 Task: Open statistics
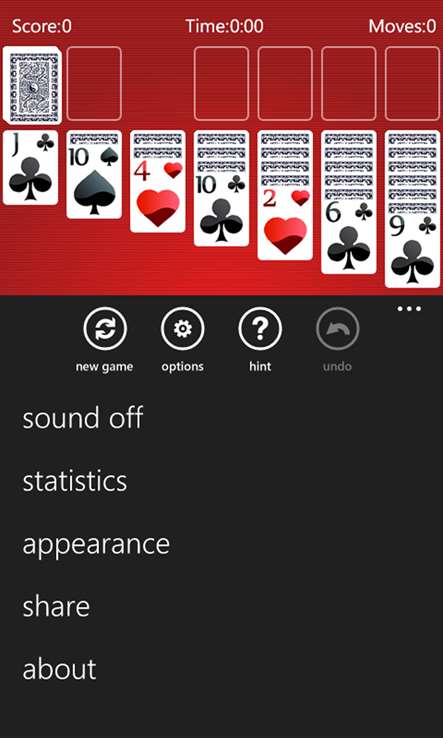click(x=75, y=481)
